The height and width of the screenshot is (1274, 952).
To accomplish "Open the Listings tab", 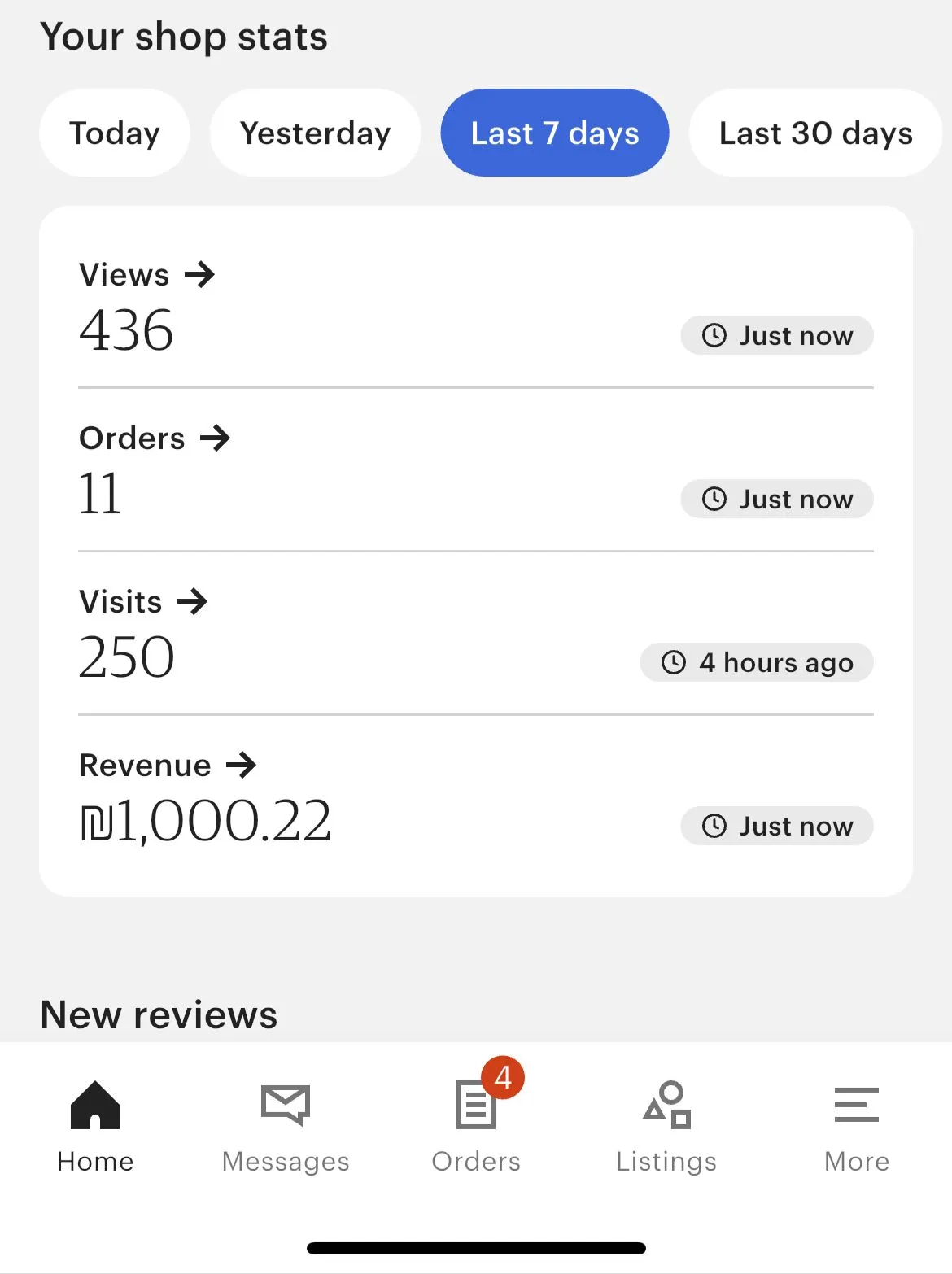I will click(x=666, y=1127).
